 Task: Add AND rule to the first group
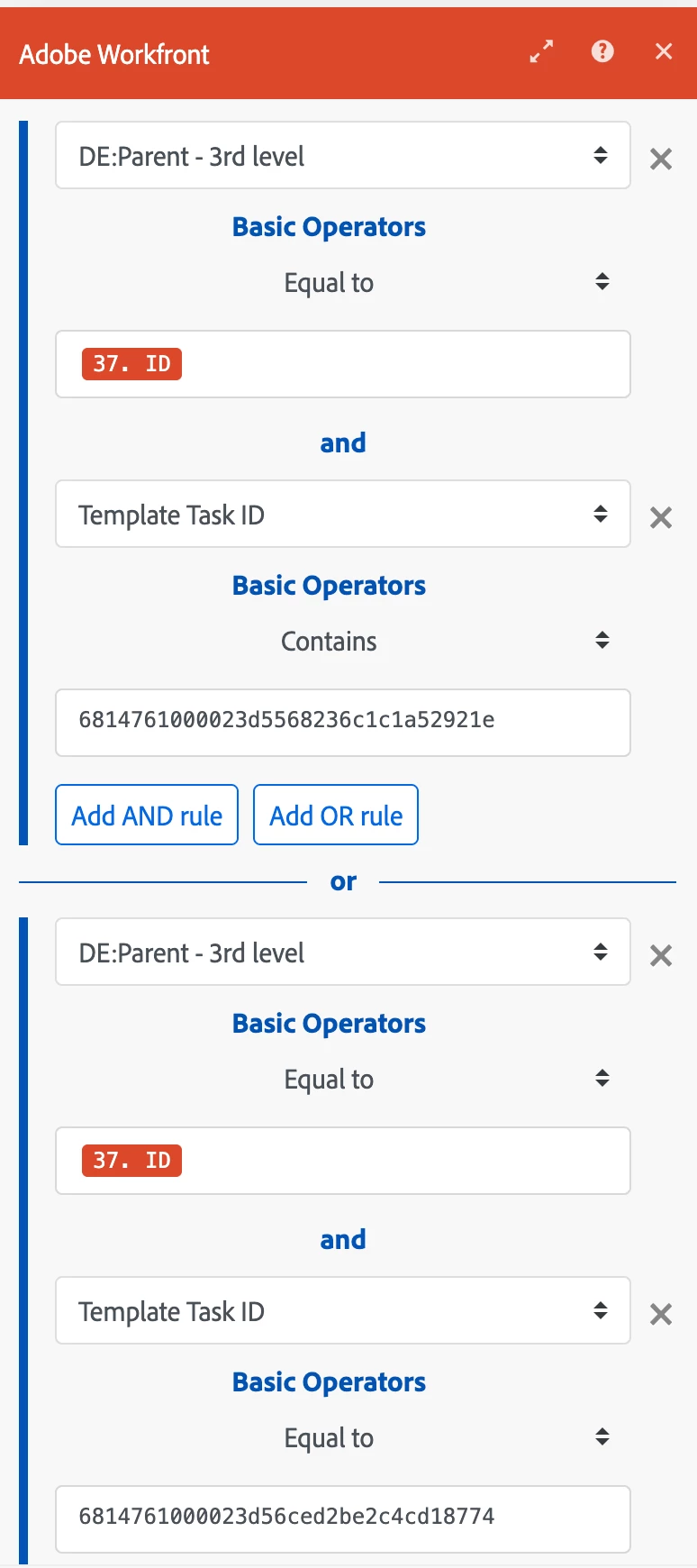click(147, 816)
